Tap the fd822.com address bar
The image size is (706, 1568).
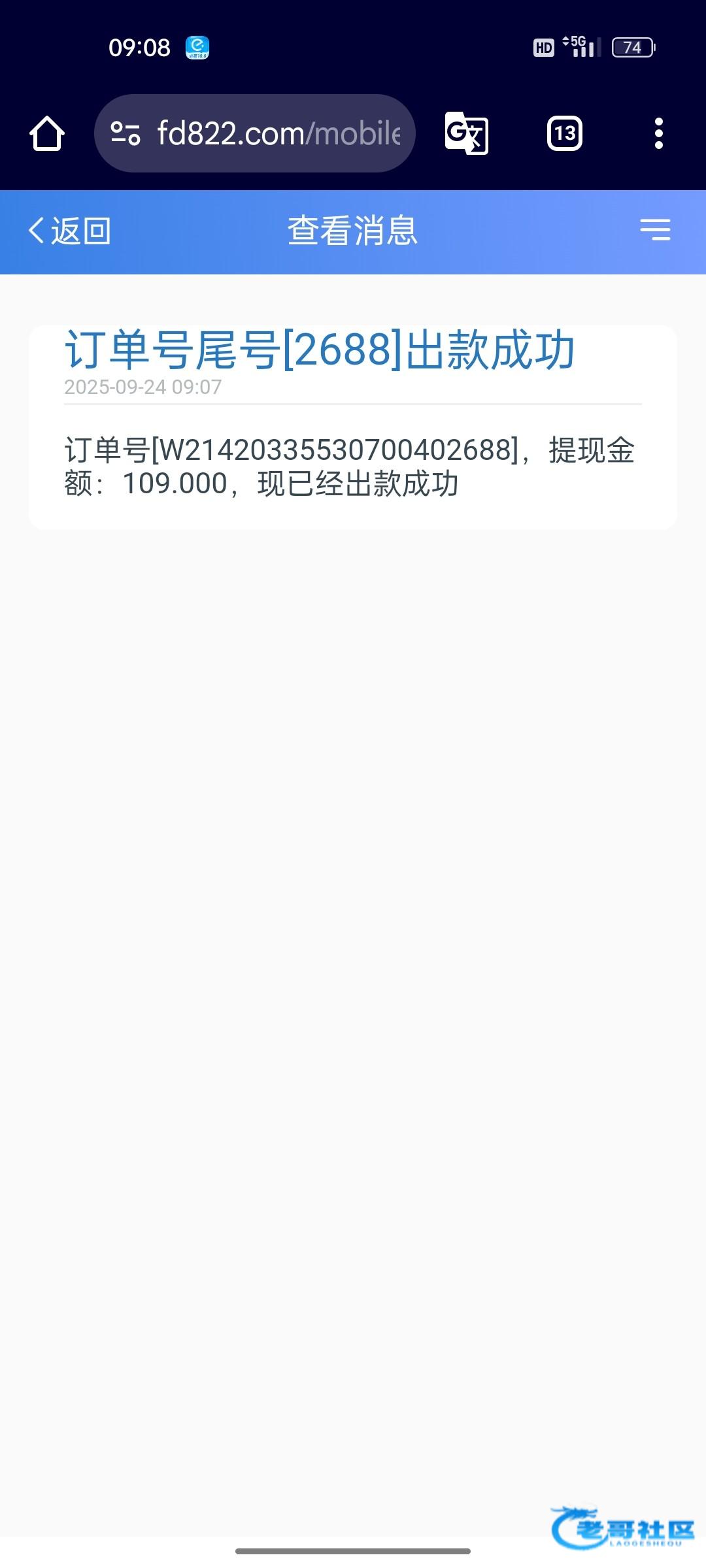coord(255,133)
